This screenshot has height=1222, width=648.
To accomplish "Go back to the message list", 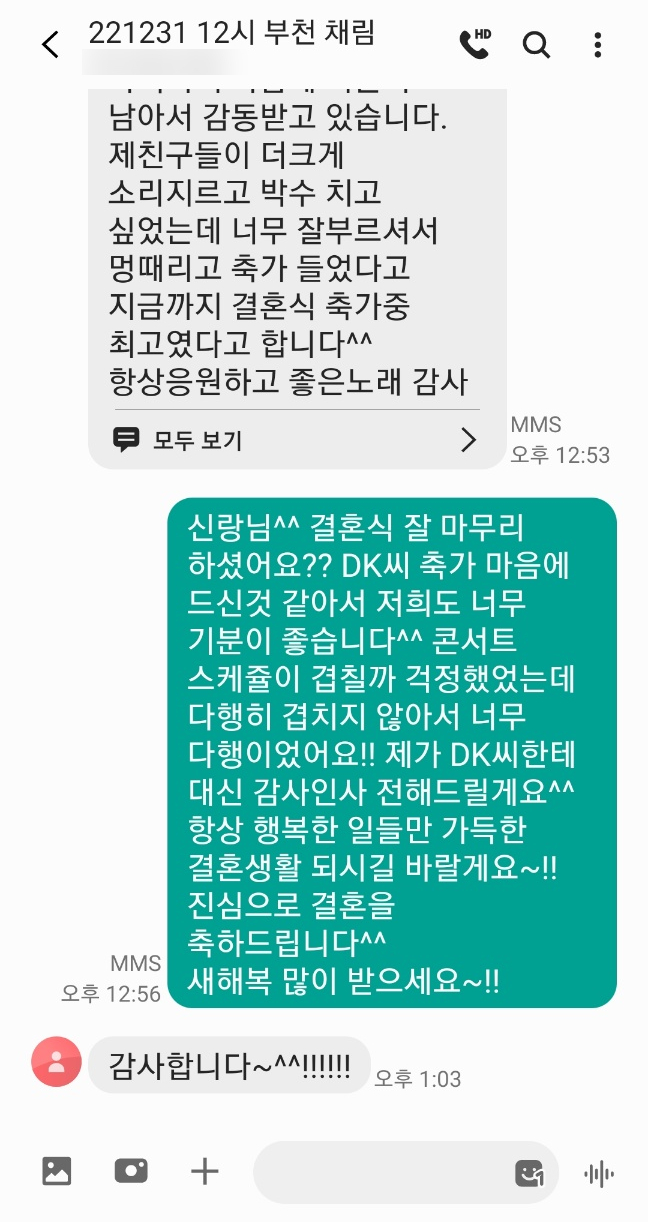I will tap(50, 45).
